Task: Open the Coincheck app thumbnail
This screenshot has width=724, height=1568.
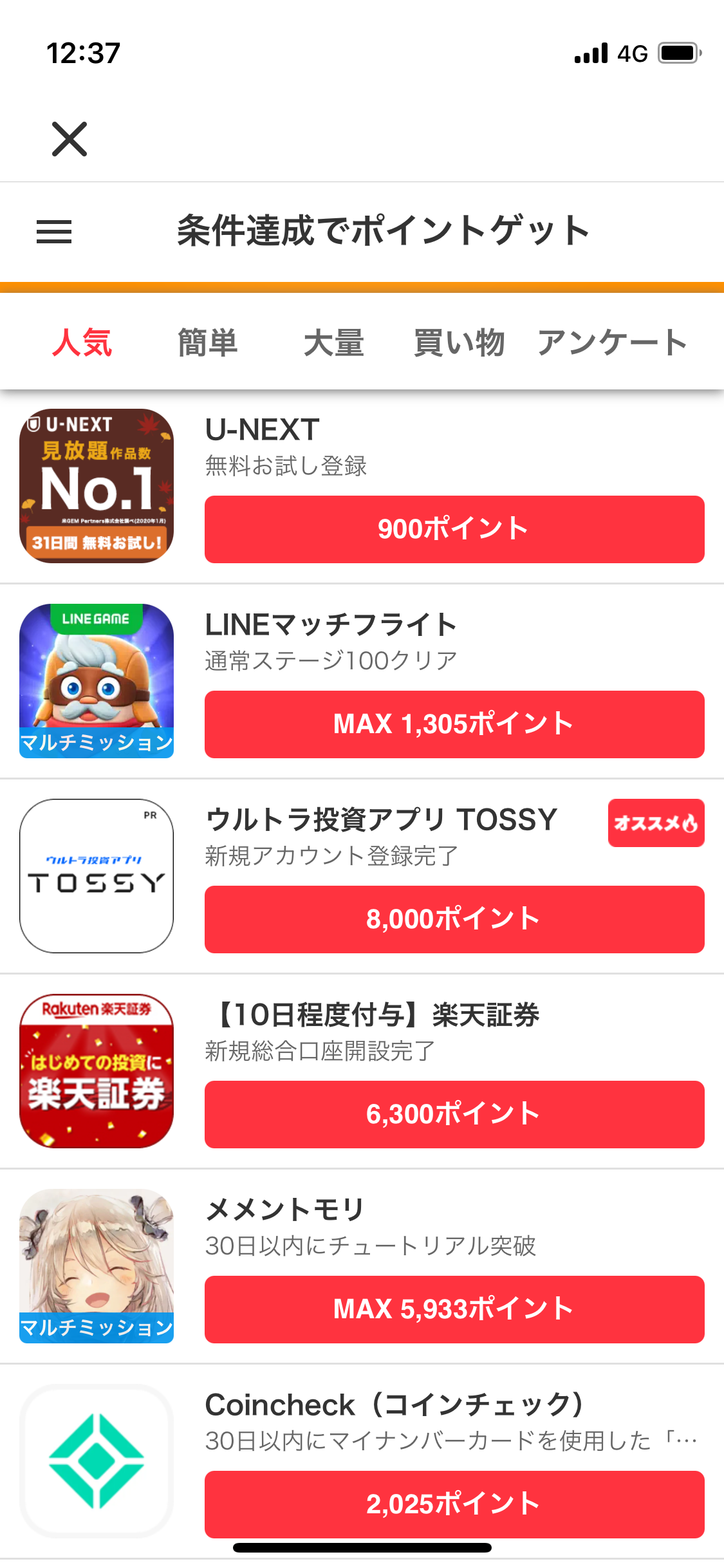Action: pos(97,1461)
